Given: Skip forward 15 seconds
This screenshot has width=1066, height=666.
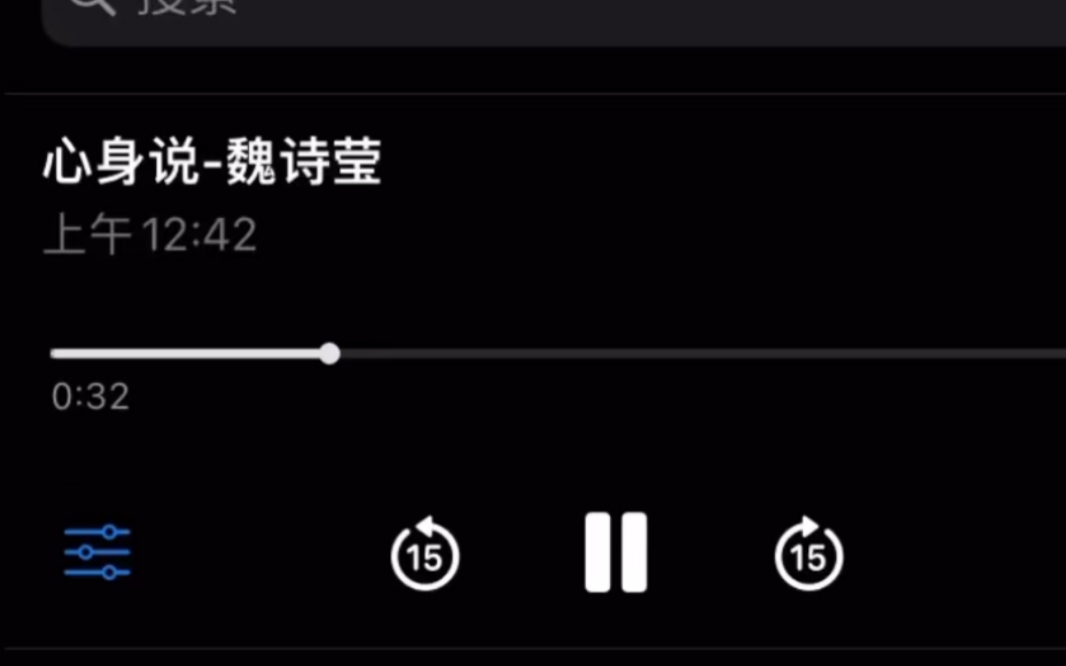Looking at the screenshot, I should [x=809, y=554].
